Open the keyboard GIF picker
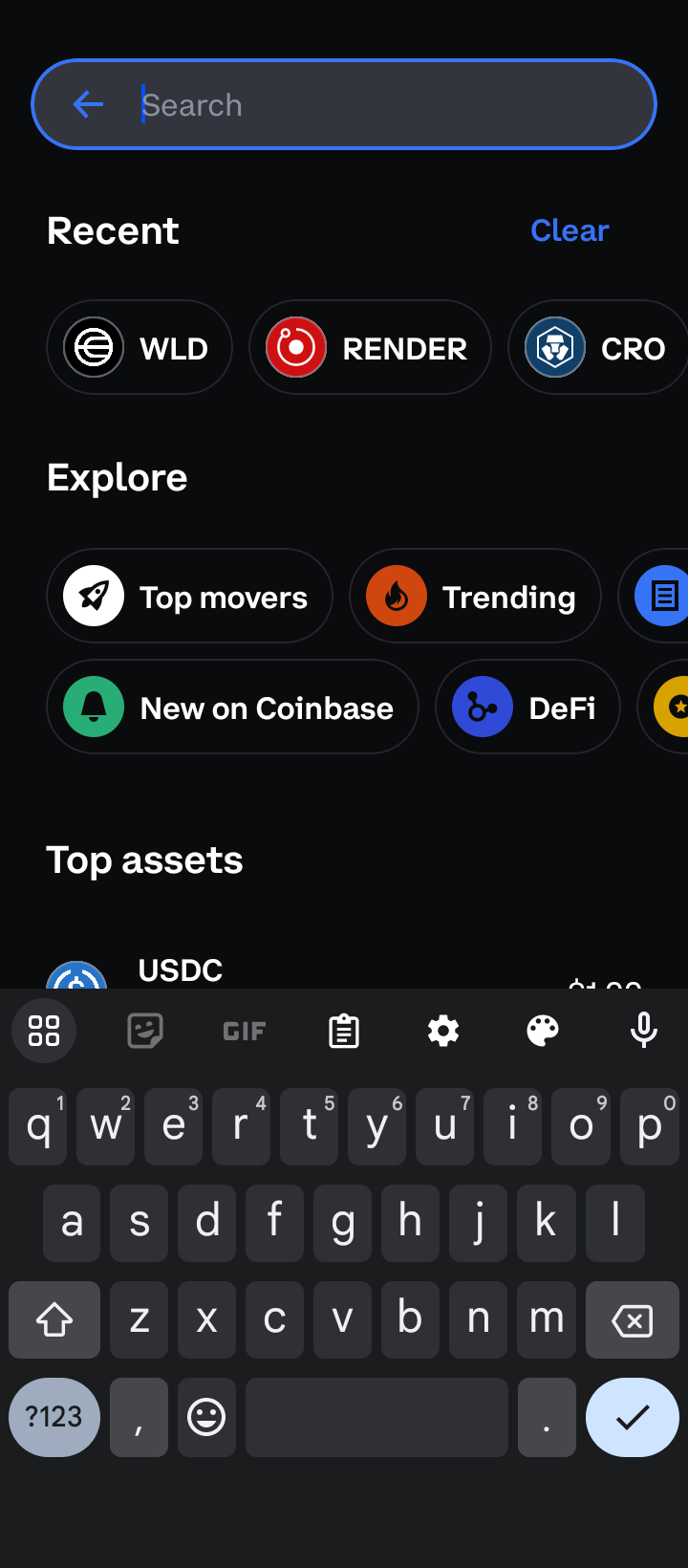 tap(244, 1031)
